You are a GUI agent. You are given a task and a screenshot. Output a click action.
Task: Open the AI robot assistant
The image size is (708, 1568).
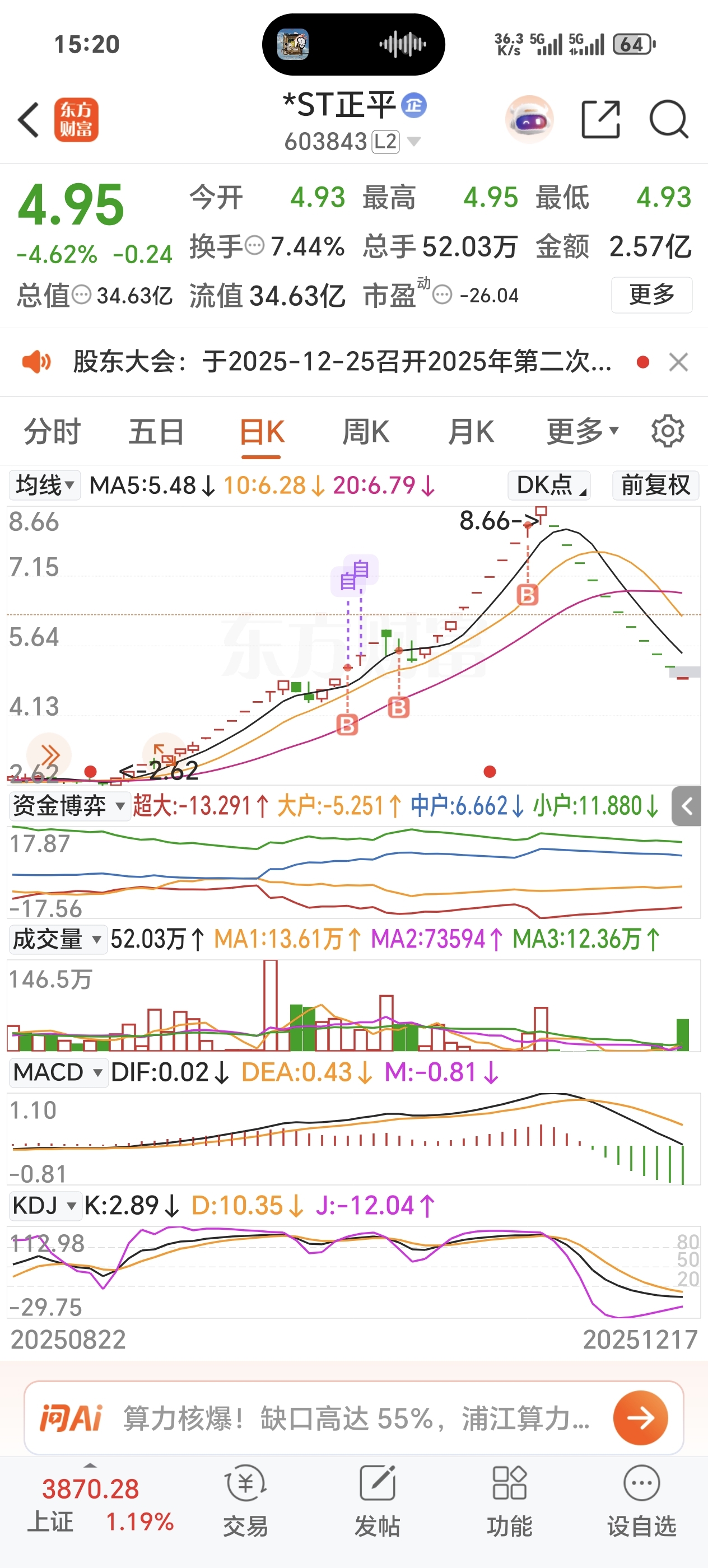coord(530,120)
